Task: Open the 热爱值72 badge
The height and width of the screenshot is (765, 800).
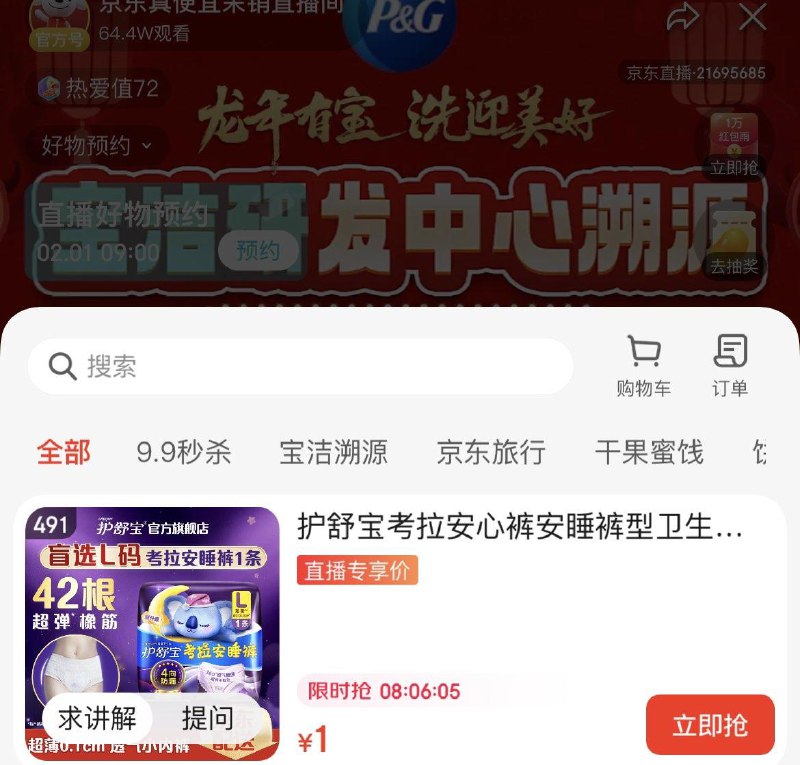Action: (x=98, y=88)
